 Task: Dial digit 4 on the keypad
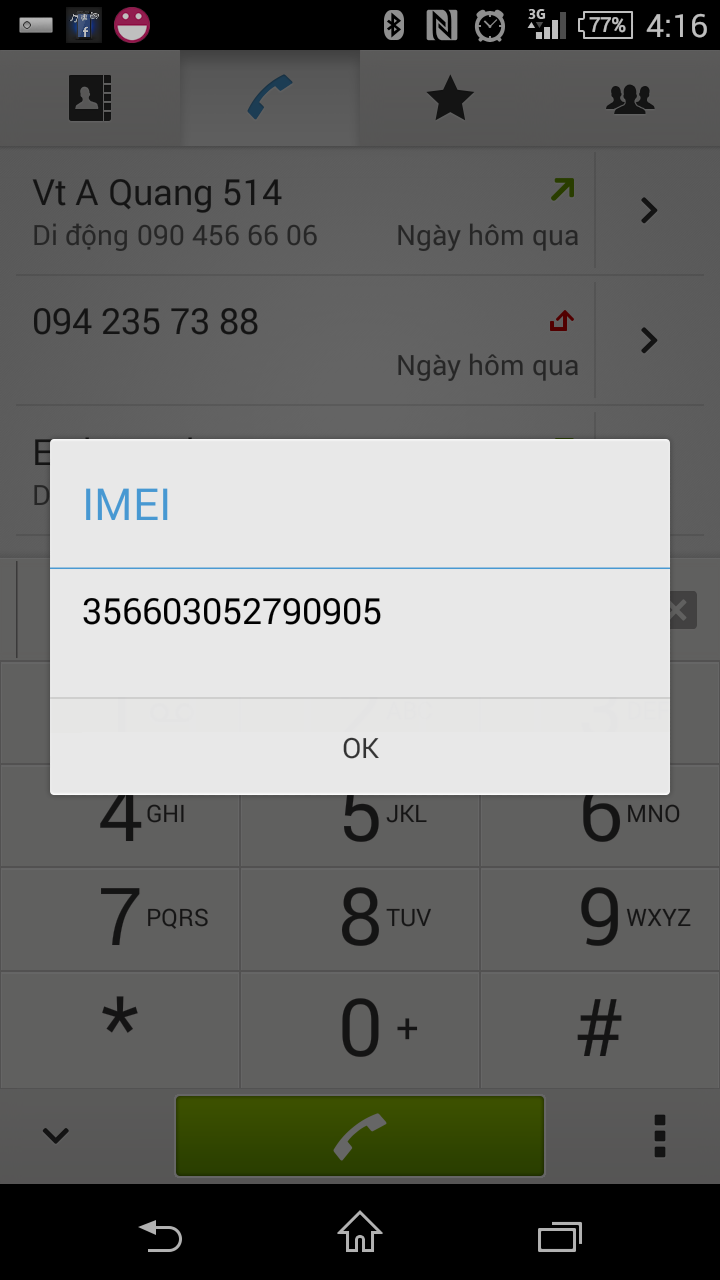tap(120, 815)
